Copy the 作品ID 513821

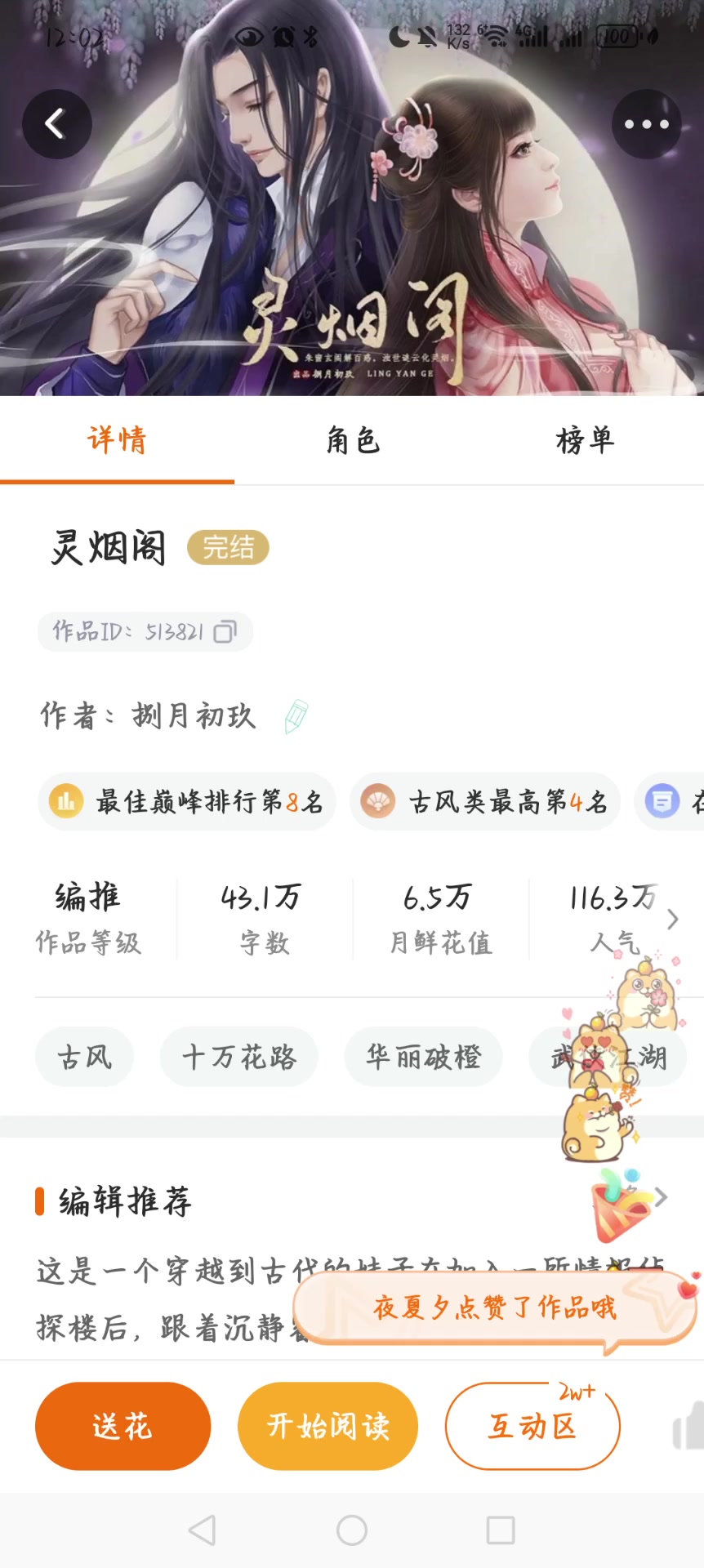point(225,632)
